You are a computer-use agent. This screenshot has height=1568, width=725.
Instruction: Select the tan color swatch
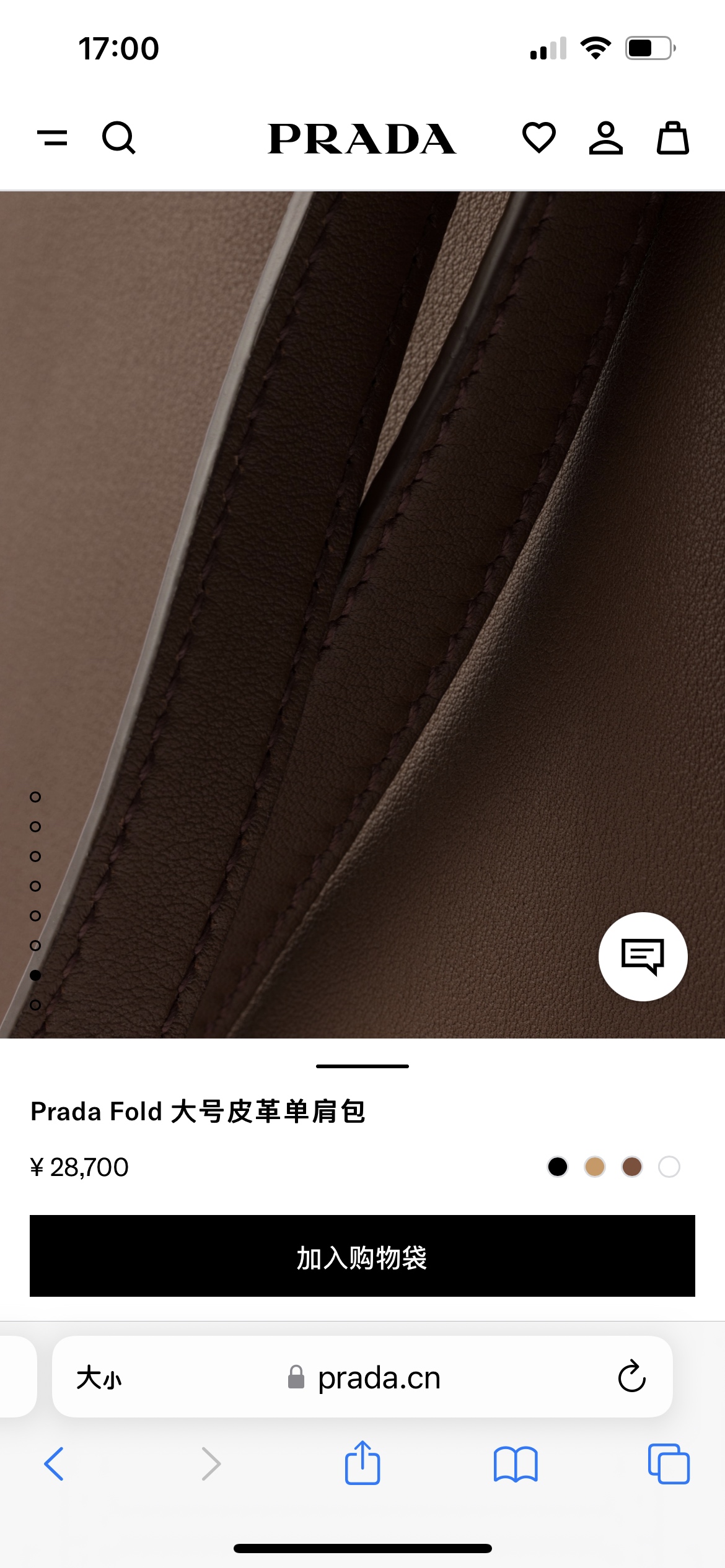tap(595, 1167)
